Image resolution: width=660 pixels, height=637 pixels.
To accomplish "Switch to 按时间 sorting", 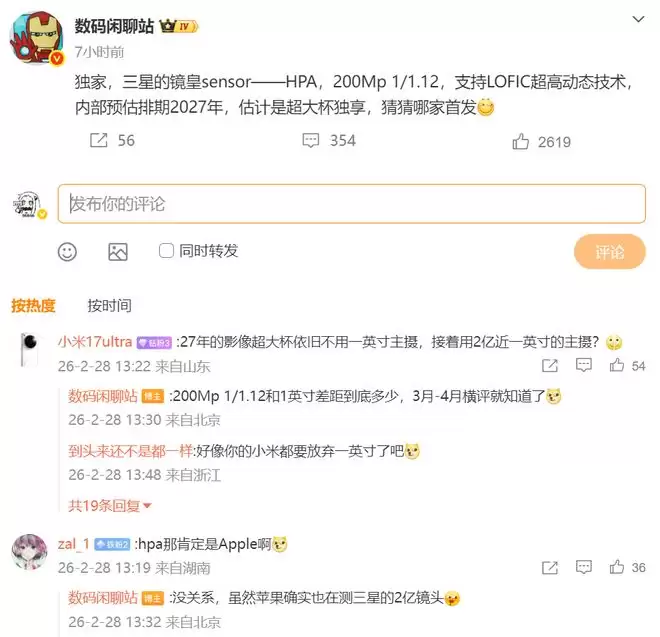I will (x=109, y=305).
